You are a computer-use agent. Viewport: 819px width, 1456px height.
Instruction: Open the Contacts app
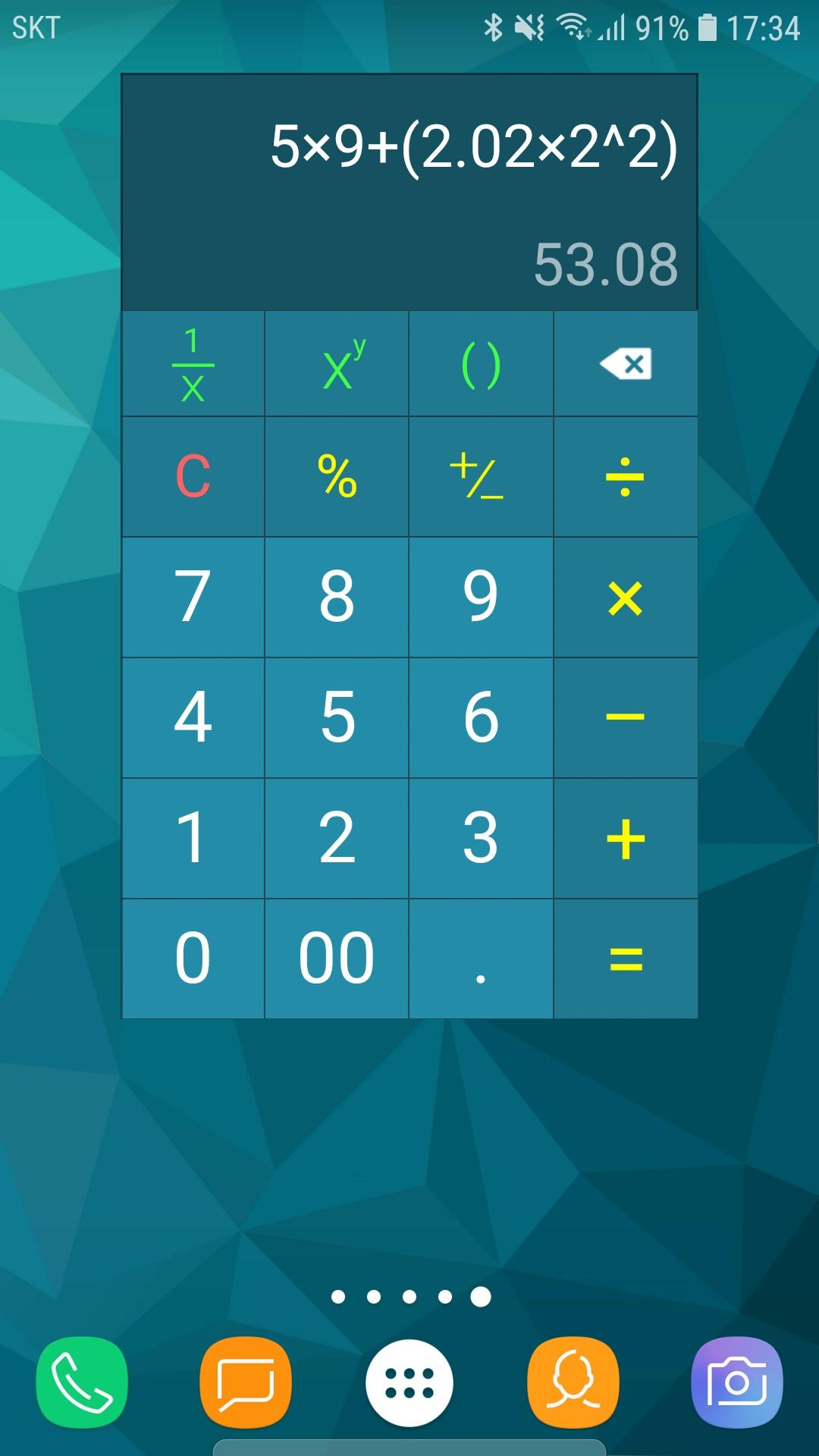coord(573,1382)
